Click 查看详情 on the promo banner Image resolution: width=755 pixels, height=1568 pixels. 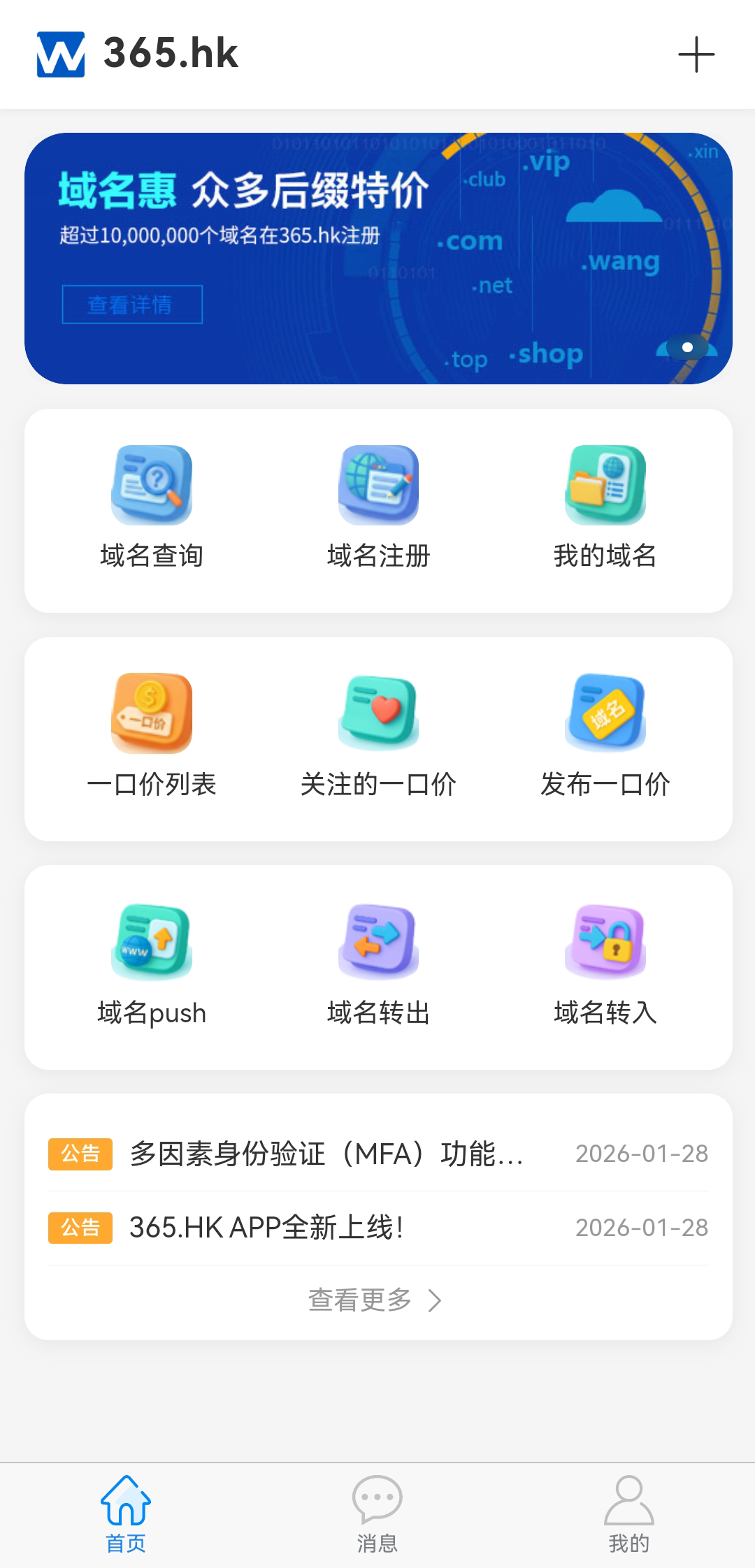click(131, 304)
